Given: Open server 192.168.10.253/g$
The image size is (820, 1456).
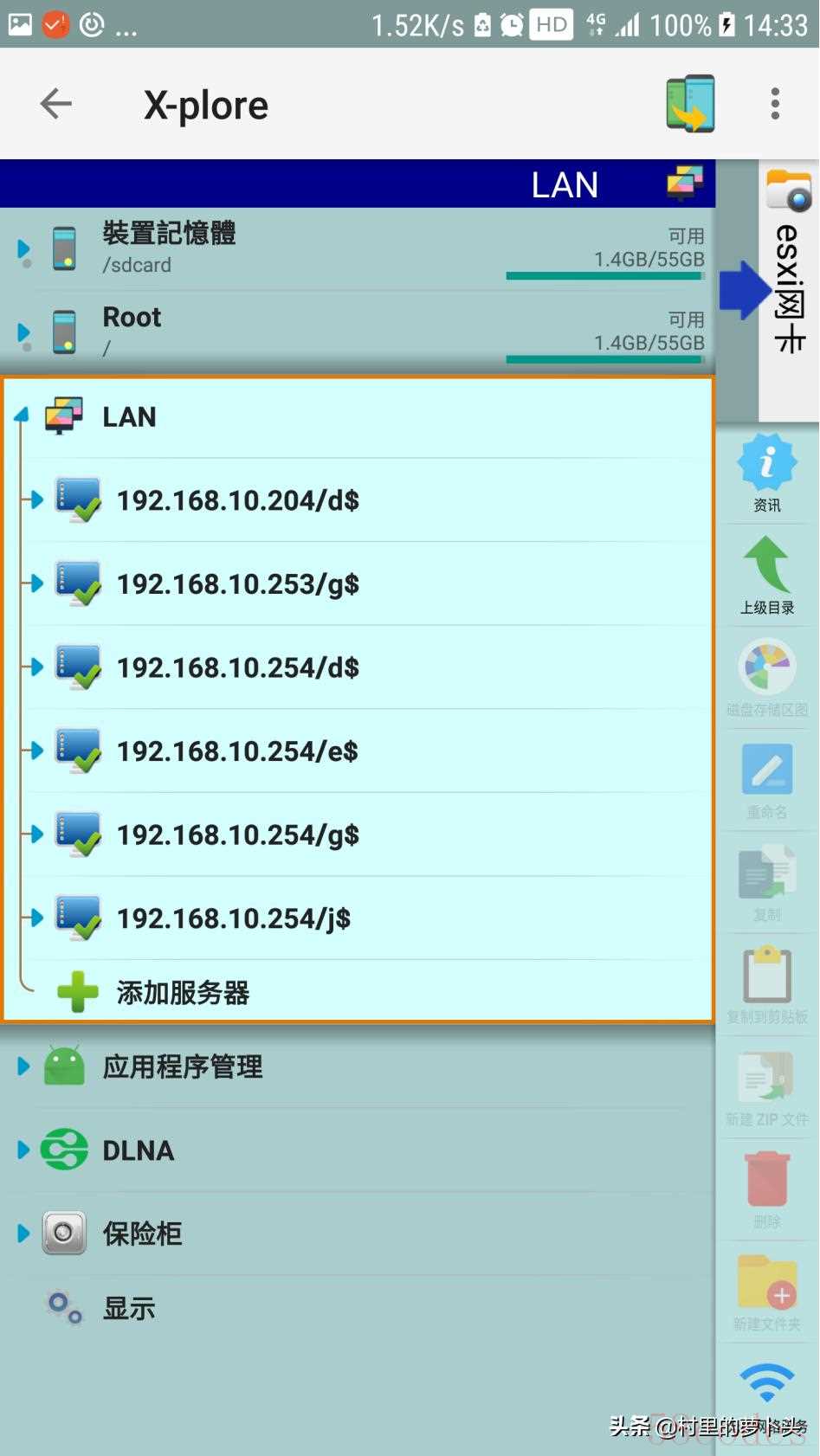Looking at the screenshot, I should click(364, 583).
